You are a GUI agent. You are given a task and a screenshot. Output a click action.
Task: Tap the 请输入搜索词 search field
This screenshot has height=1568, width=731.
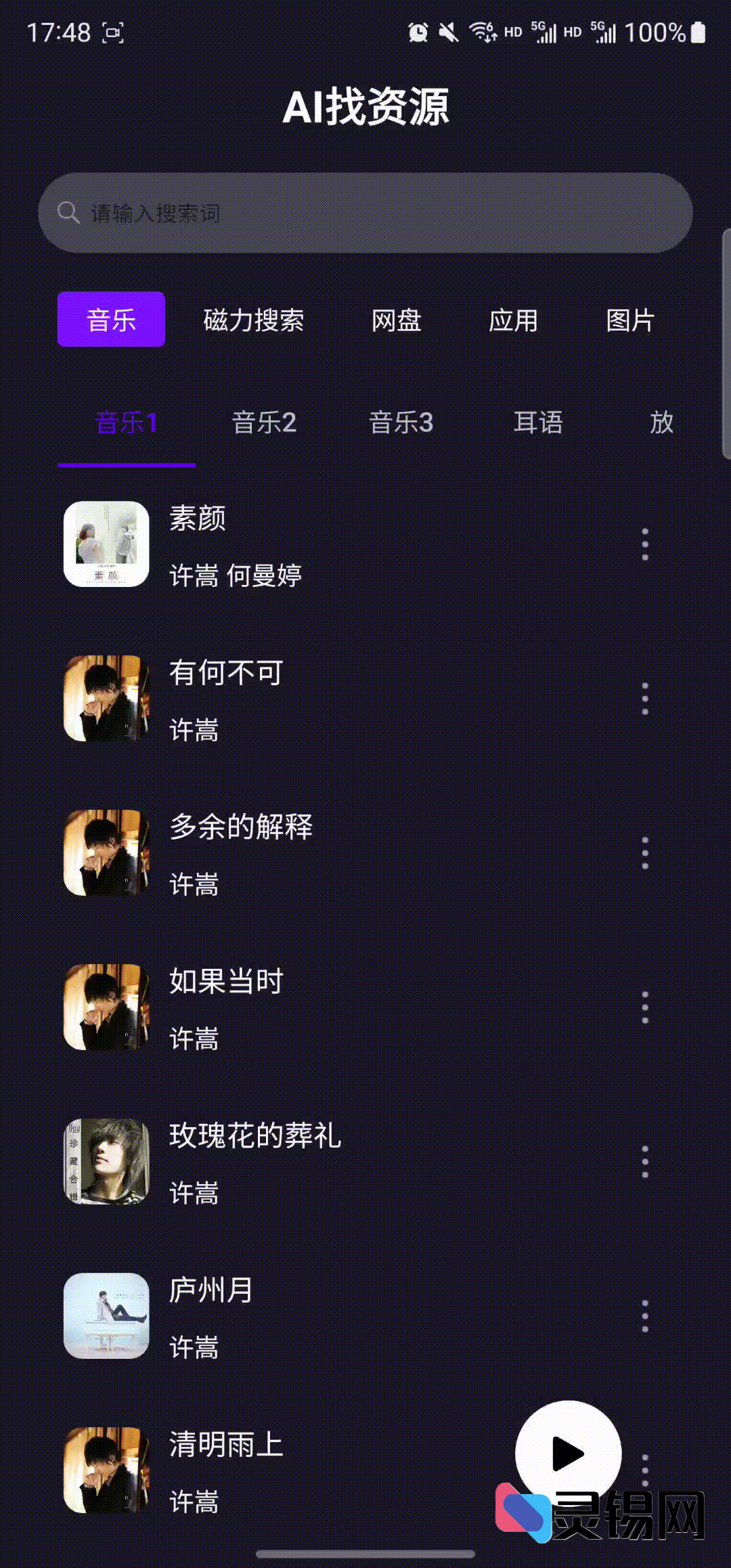(365, 213)
